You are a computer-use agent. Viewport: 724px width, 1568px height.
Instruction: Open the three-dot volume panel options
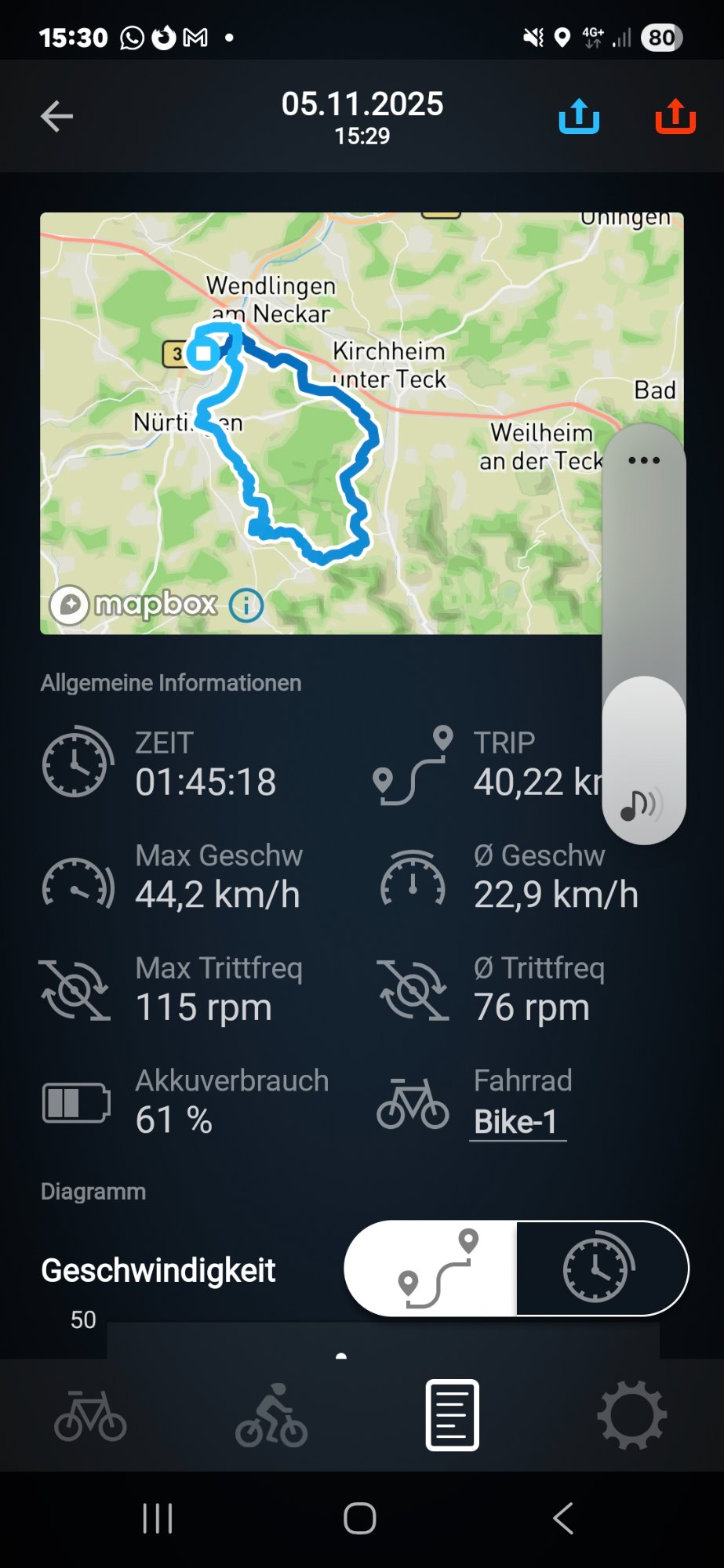coord(644,460)
